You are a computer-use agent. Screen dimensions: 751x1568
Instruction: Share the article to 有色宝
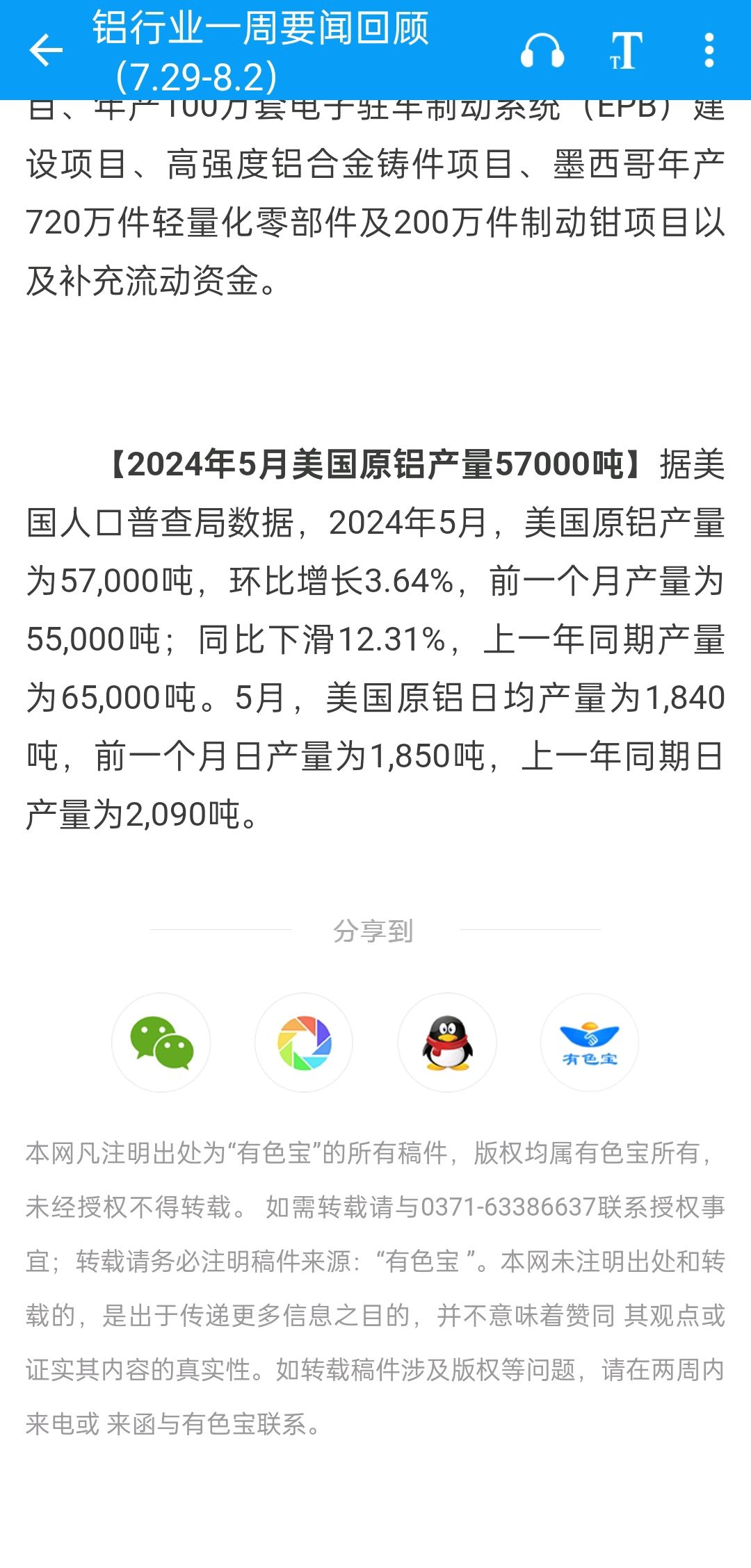(590, 1042)
